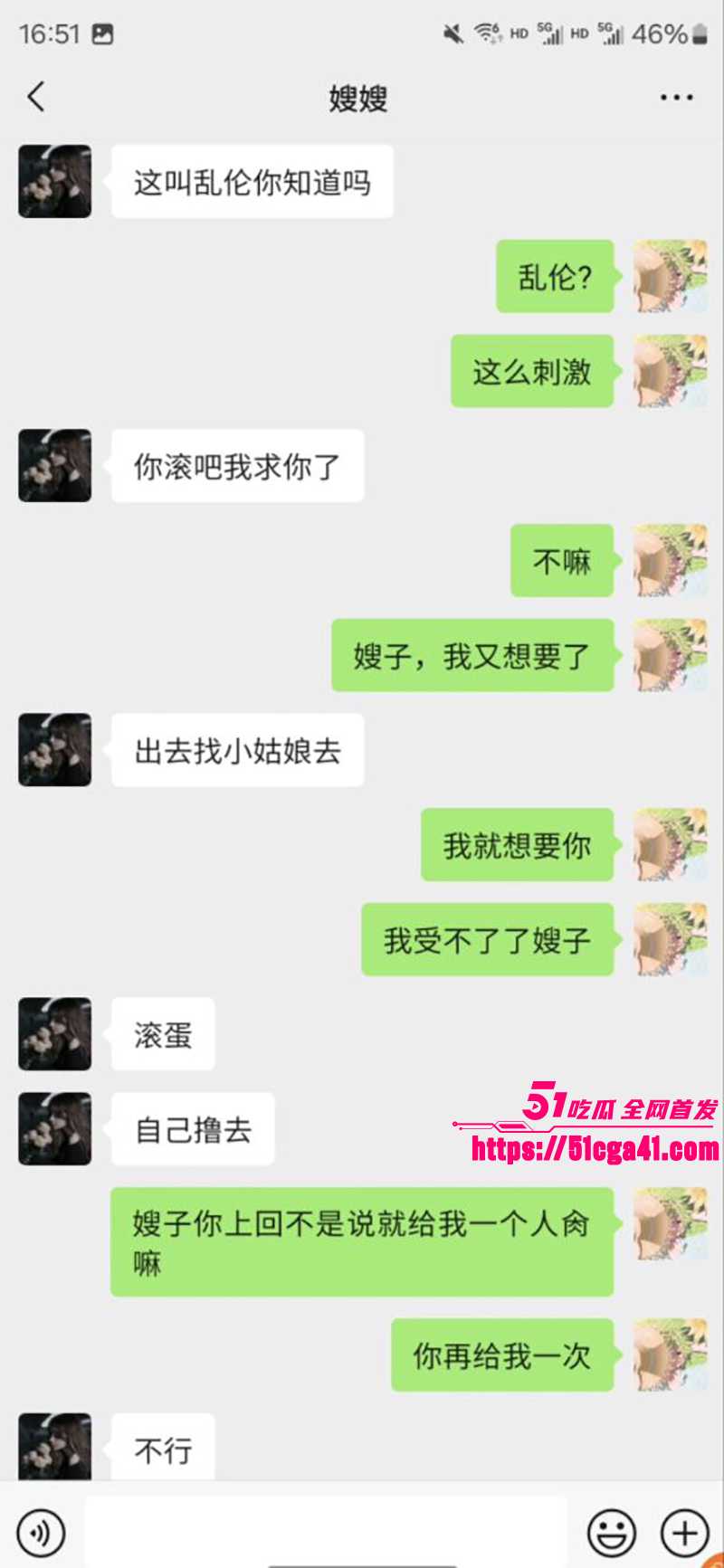Open the chat info overflow menu
724x1568 pixels.
[676, 97]
